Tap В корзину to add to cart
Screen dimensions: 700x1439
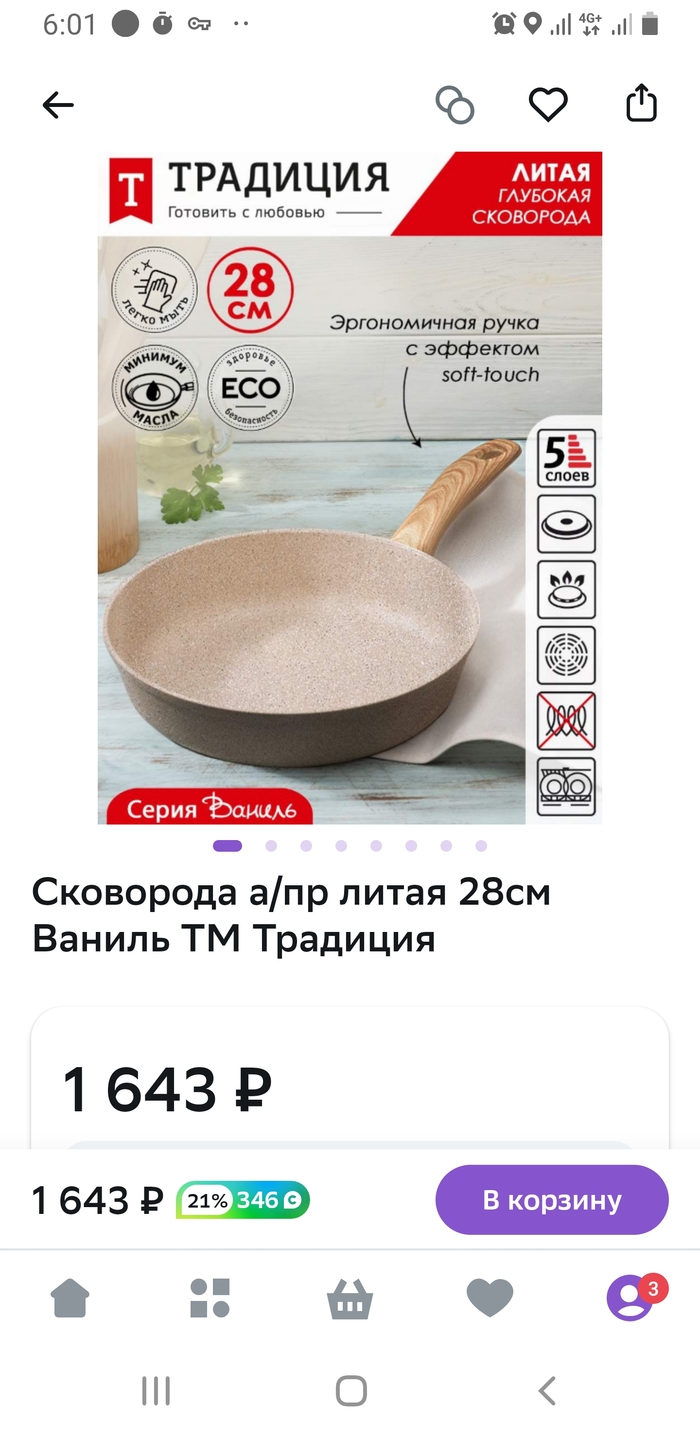click(x=552, y=1200)
